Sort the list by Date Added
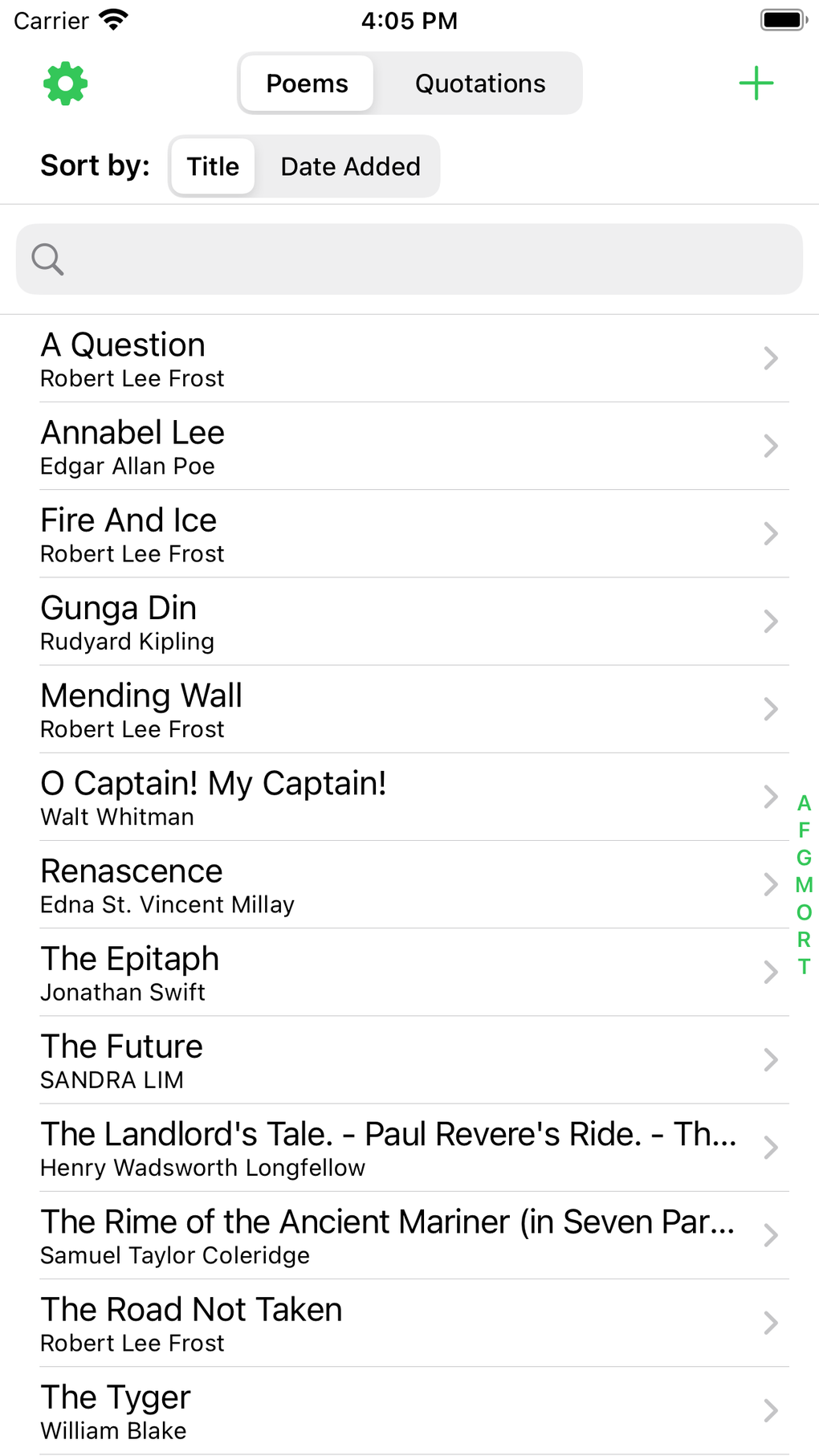 click(350, 166)
